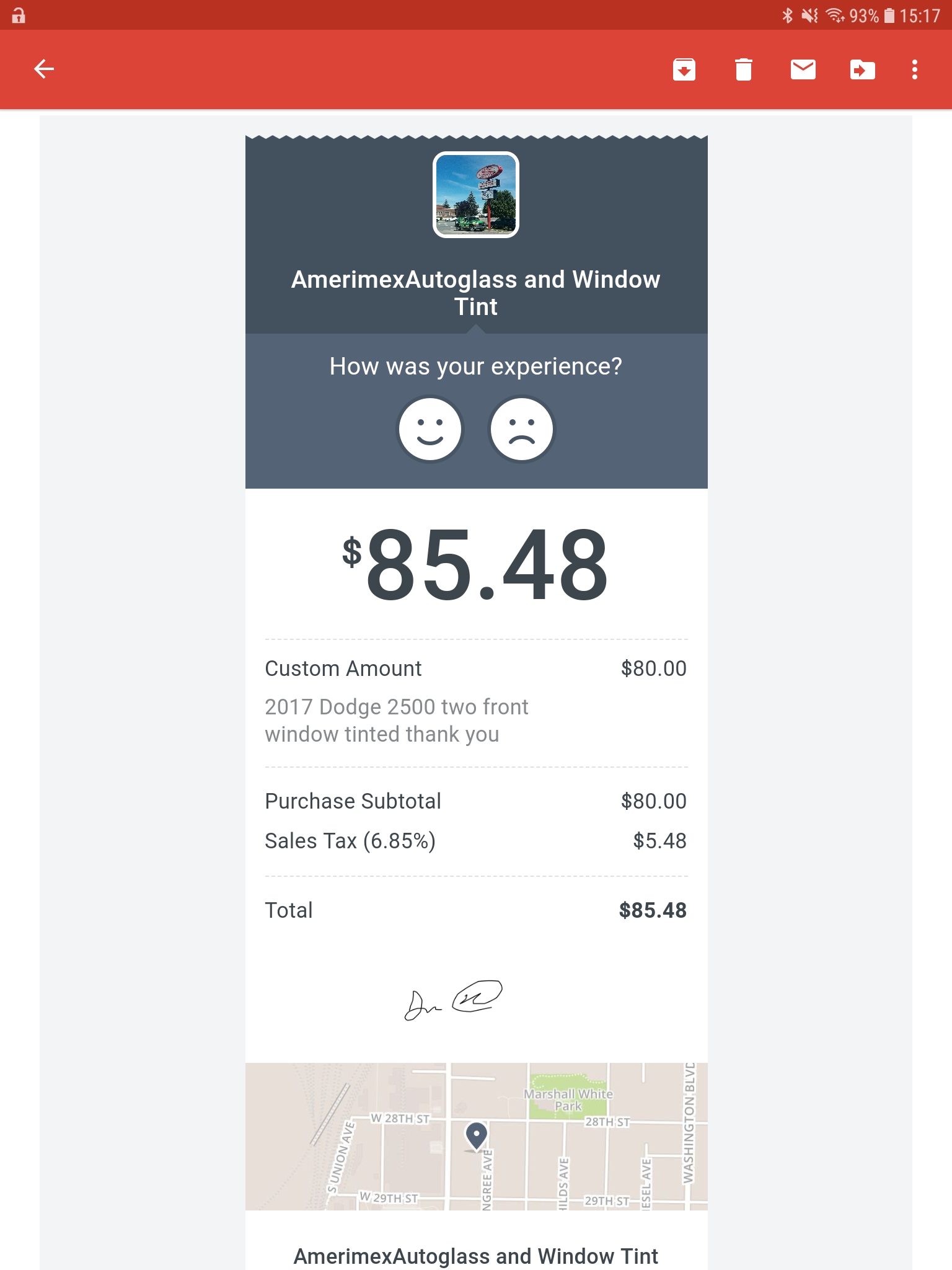952x1270 pixels.
Task: Archive this email
Action: tap(684, 69)
